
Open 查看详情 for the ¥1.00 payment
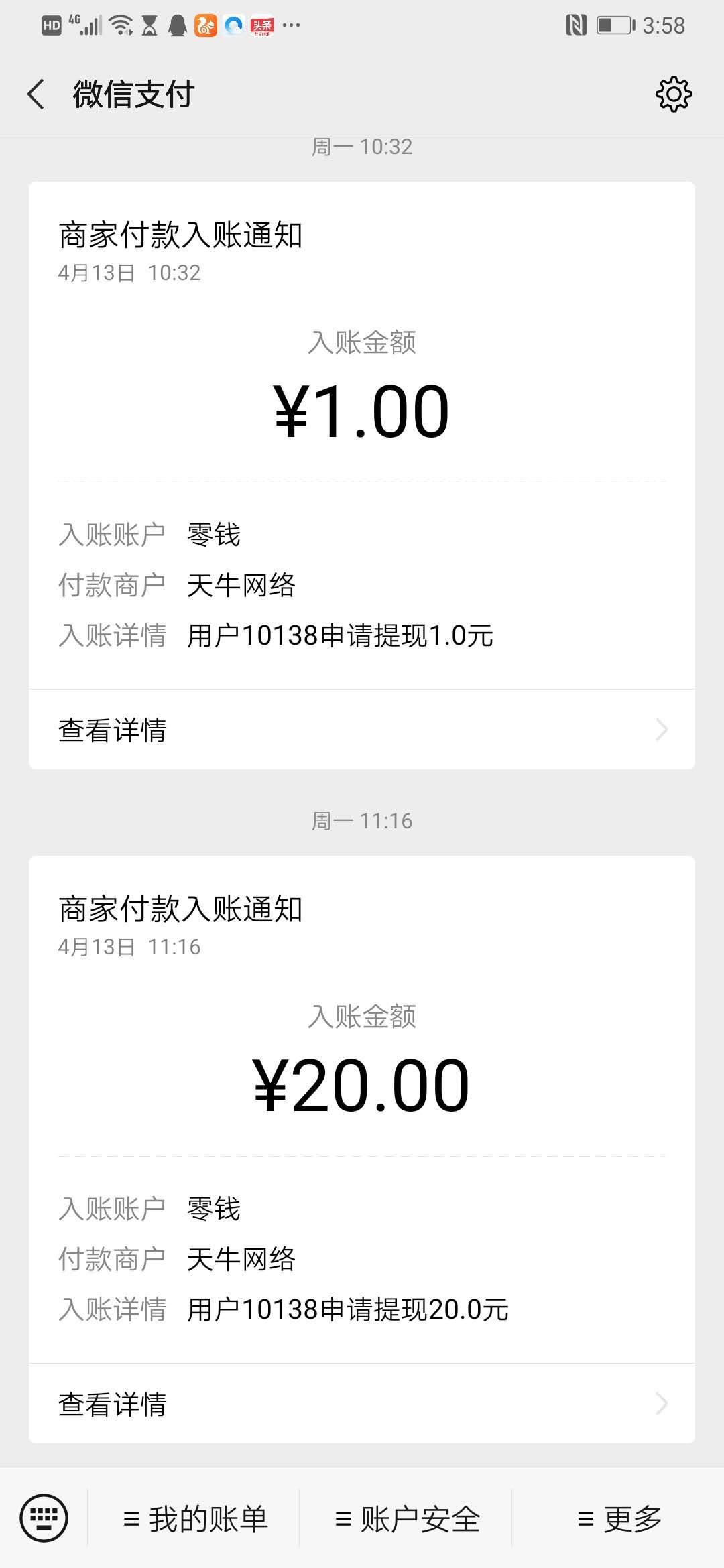pos(362,730)
